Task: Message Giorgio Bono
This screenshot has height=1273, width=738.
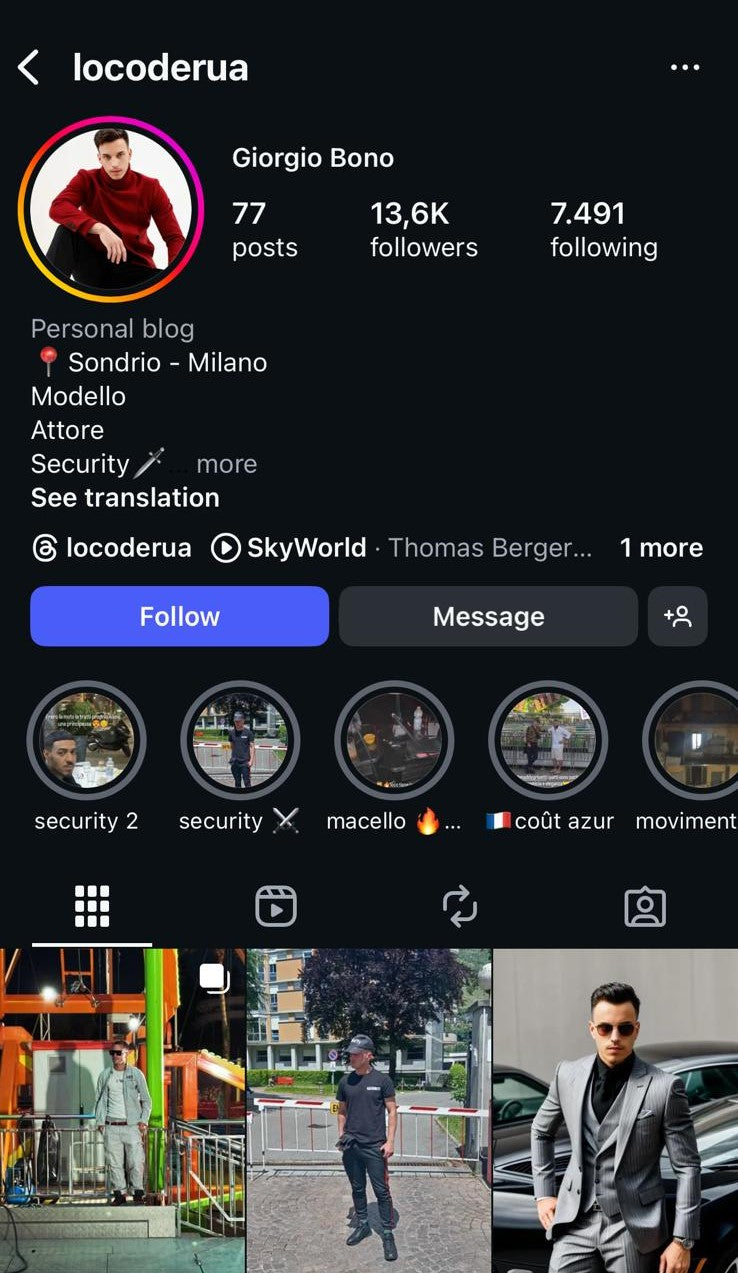Action: pos(488,616)
